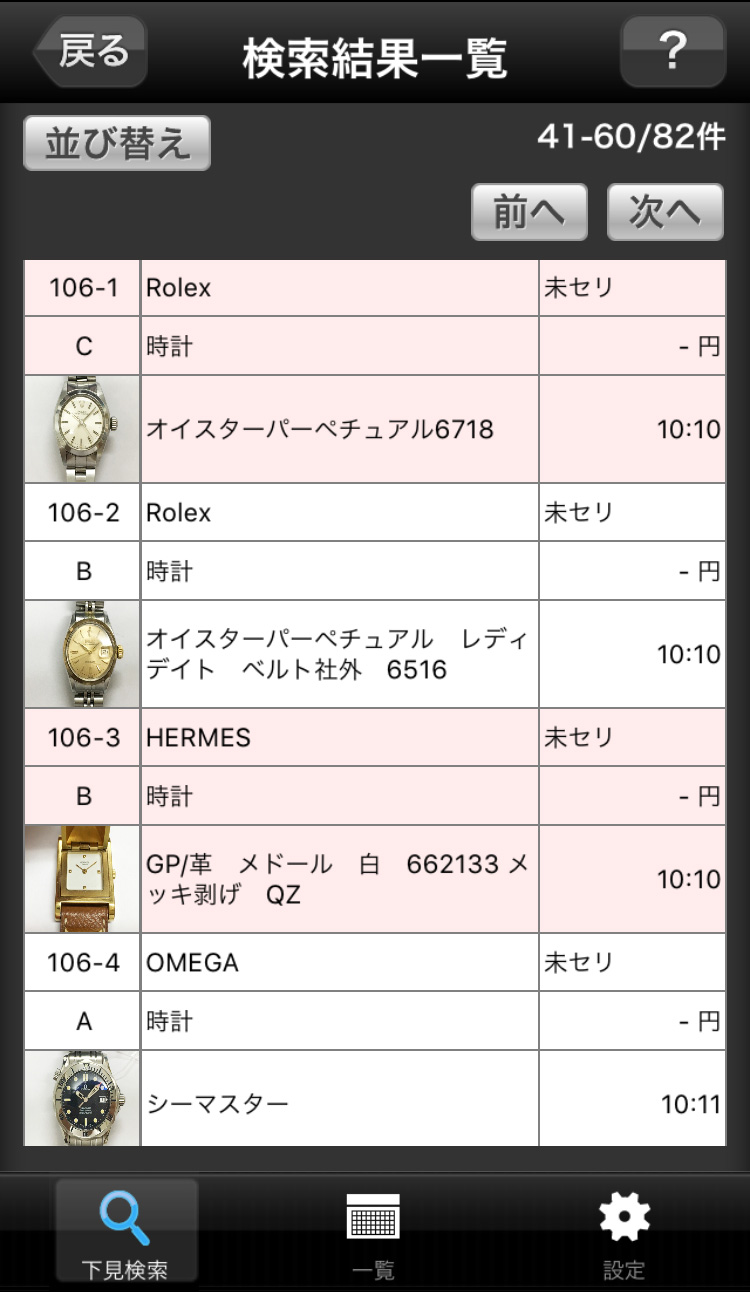Image resolution: width=750 pixels, height=1292 pixels.
Task: Go to previous page with 前へ
Action: pos(529,212)
